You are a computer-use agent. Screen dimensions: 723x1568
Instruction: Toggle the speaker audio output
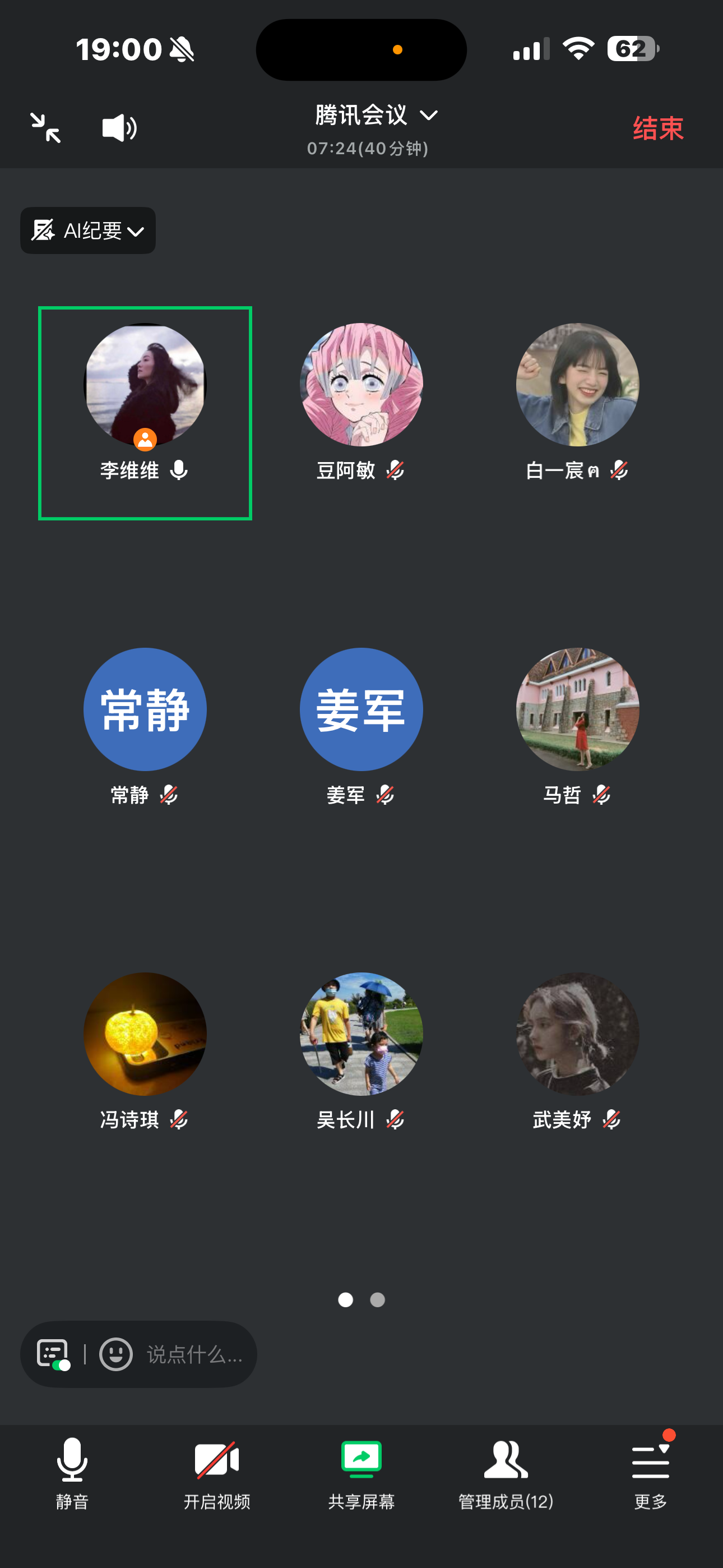[119, 128]
